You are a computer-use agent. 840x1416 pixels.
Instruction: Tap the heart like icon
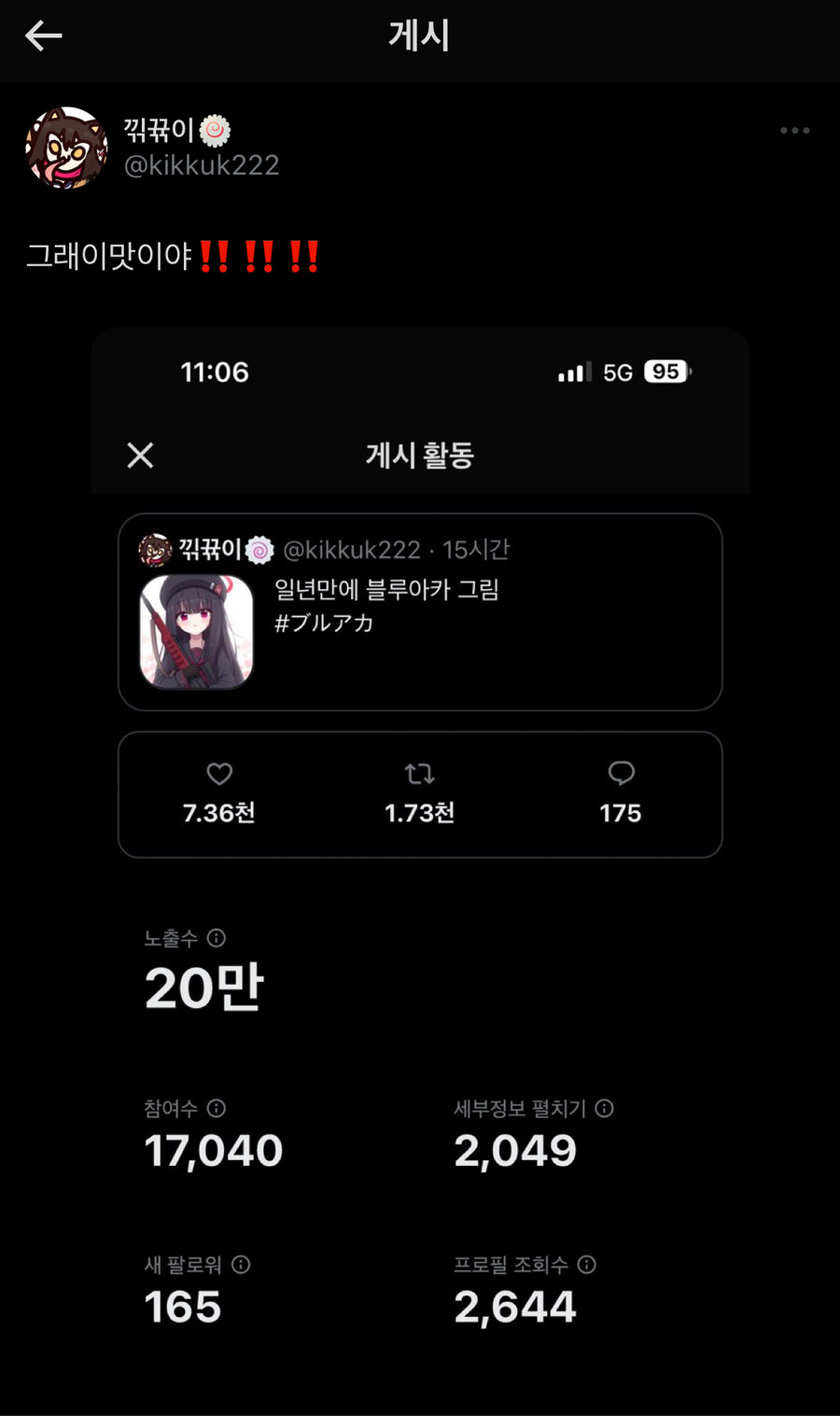[x=218, y=774]
